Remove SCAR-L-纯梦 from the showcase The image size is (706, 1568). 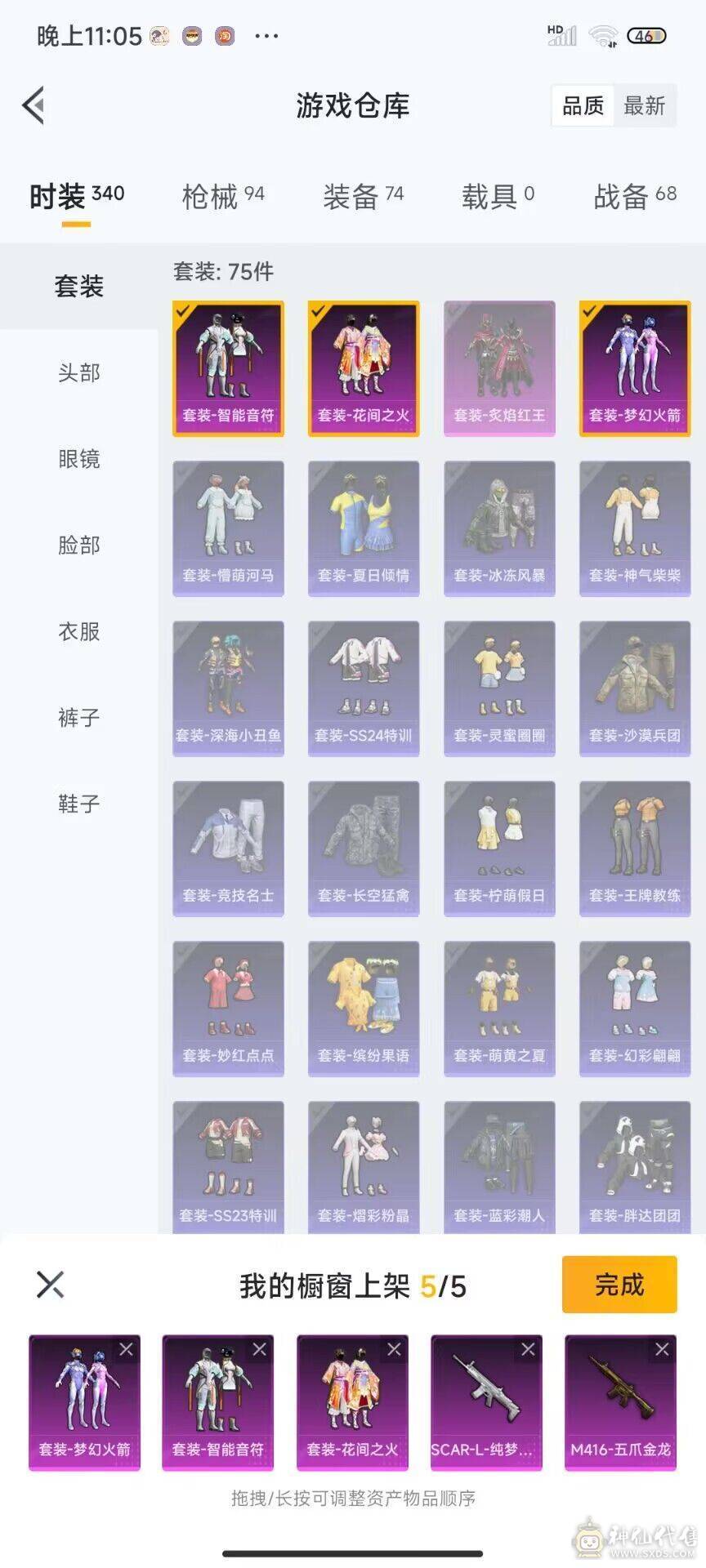[528, 1350]
